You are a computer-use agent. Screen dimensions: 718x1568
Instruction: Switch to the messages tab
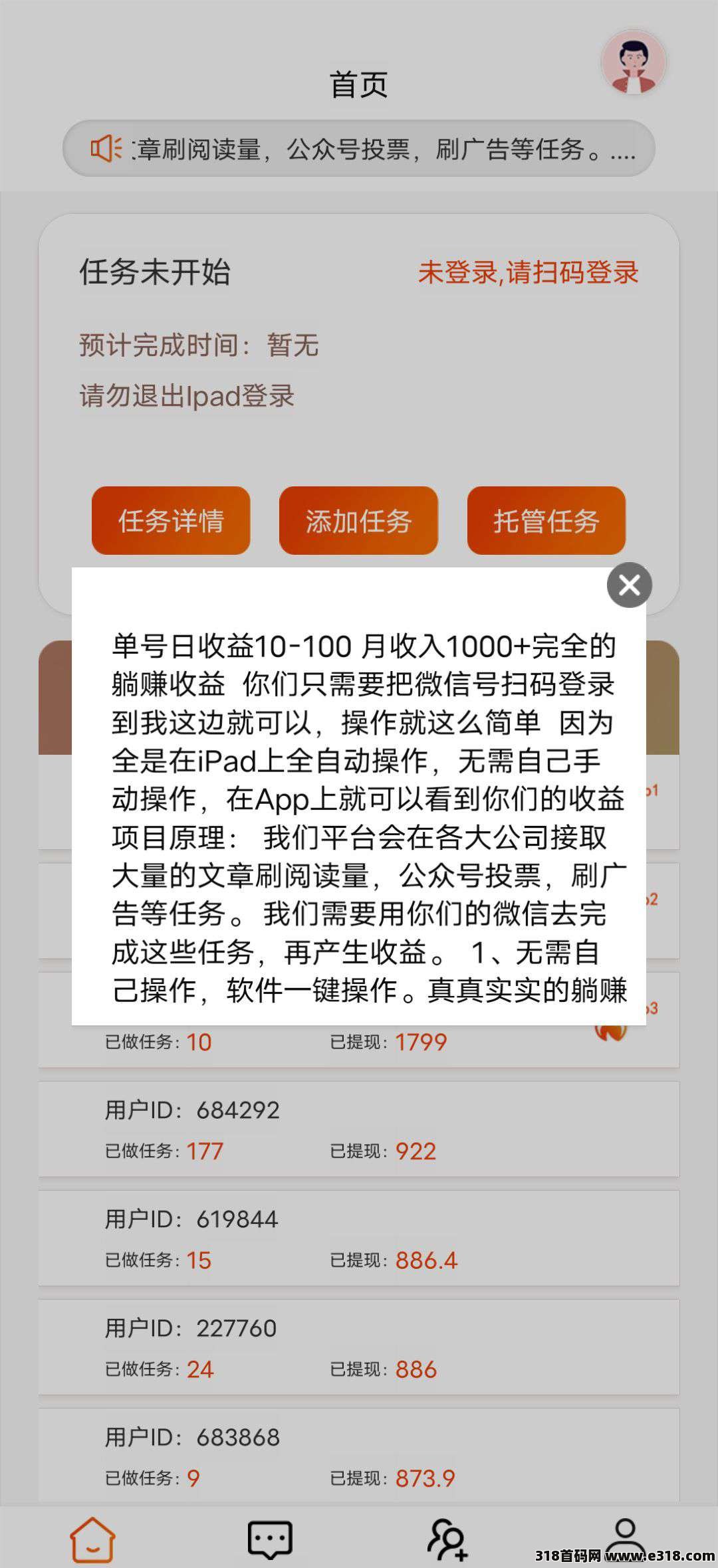coord(270,1539)
